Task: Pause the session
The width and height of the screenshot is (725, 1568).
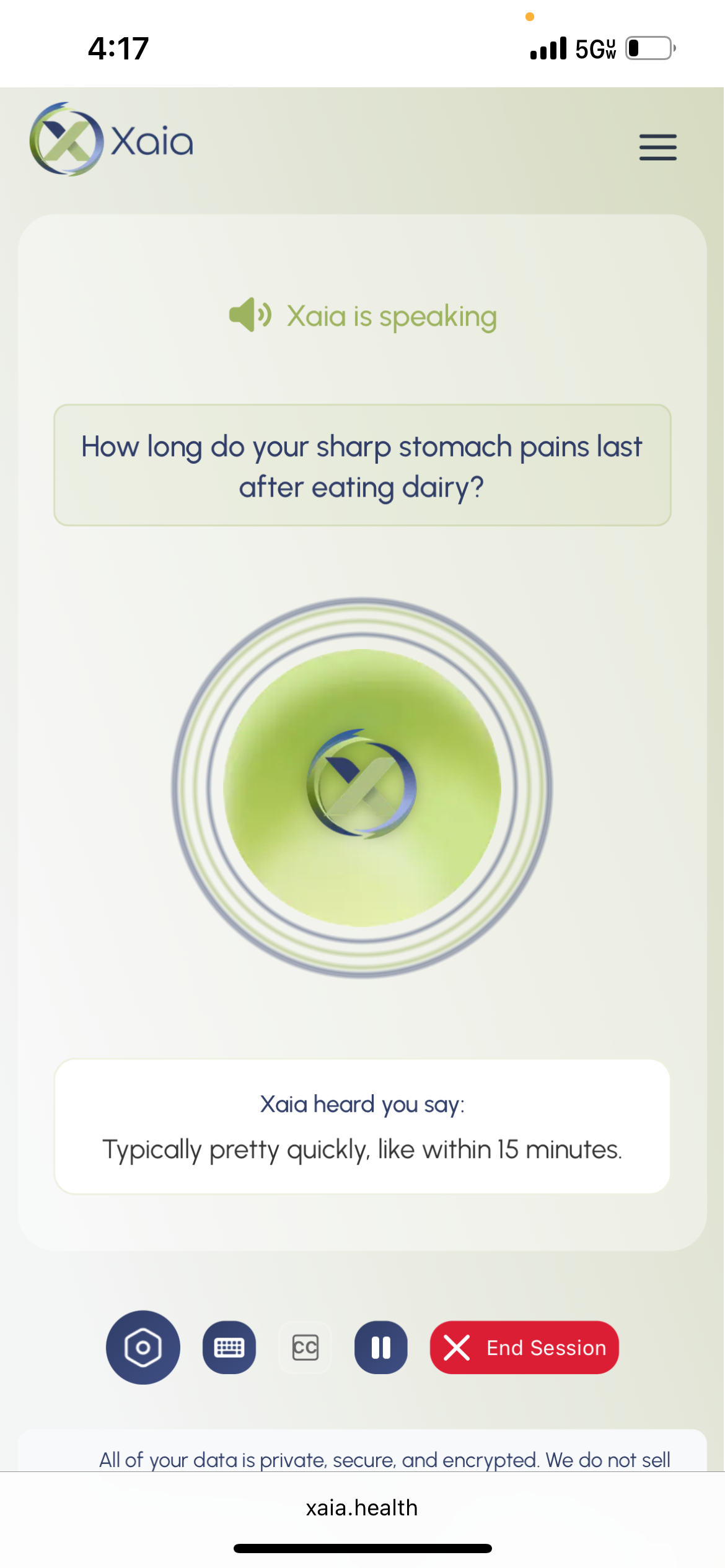Action: (x=380, y=1347)
